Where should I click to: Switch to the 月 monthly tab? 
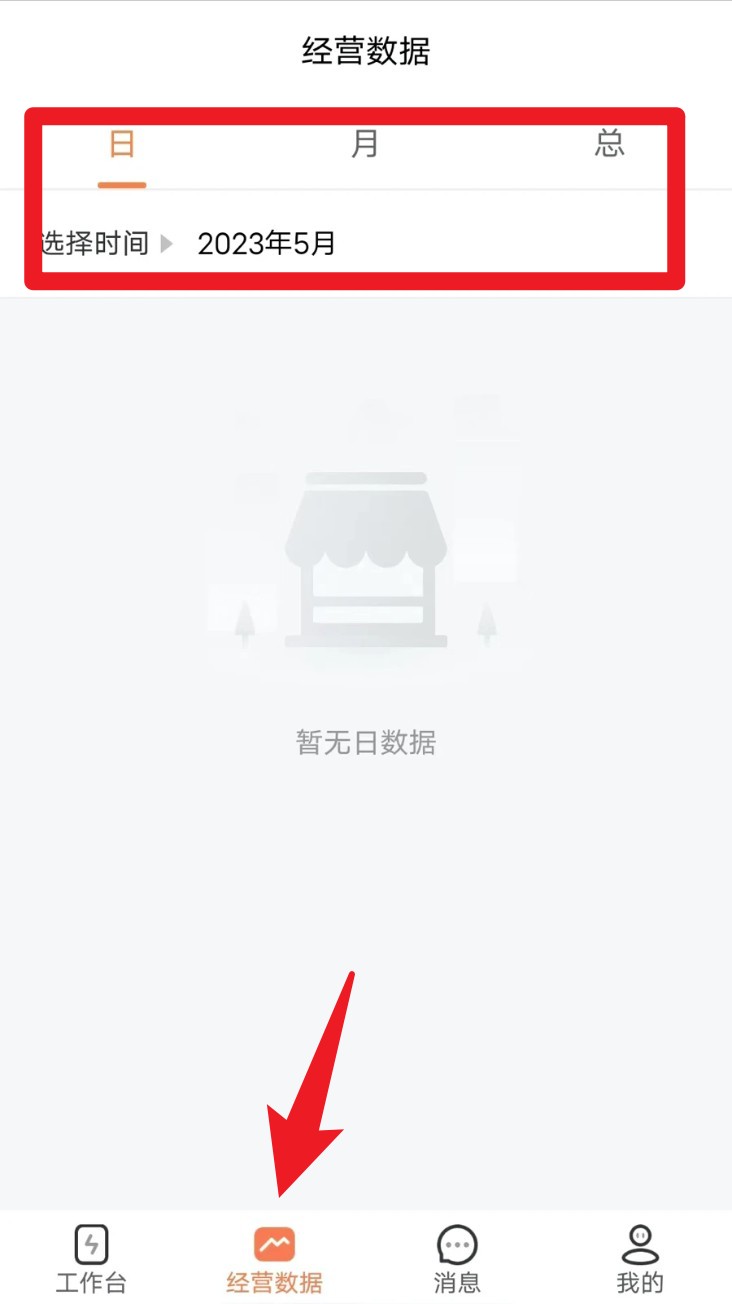coord(365,146)
